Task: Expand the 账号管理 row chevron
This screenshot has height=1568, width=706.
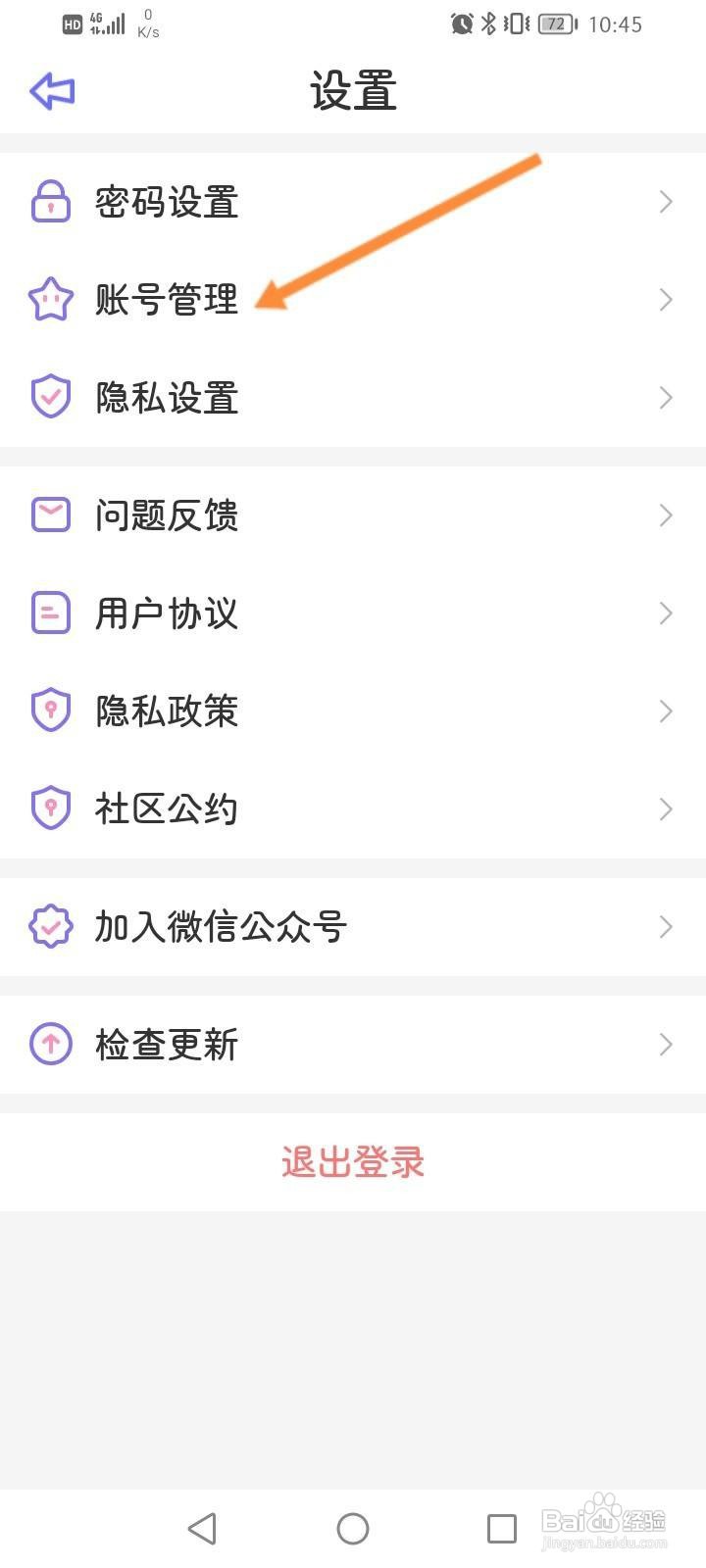Action: pos(666,300)
